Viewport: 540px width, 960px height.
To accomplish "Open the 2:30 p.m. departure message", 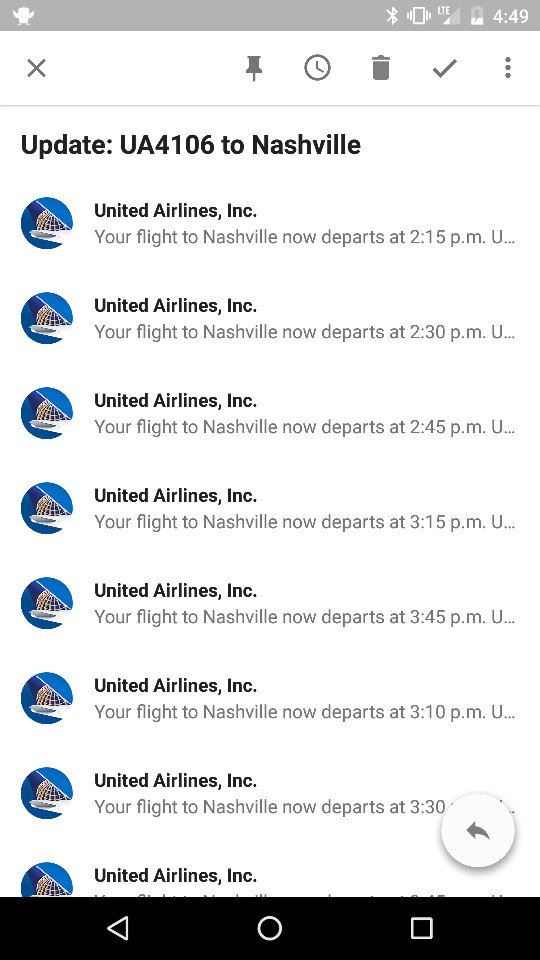I will click(270, 318).
